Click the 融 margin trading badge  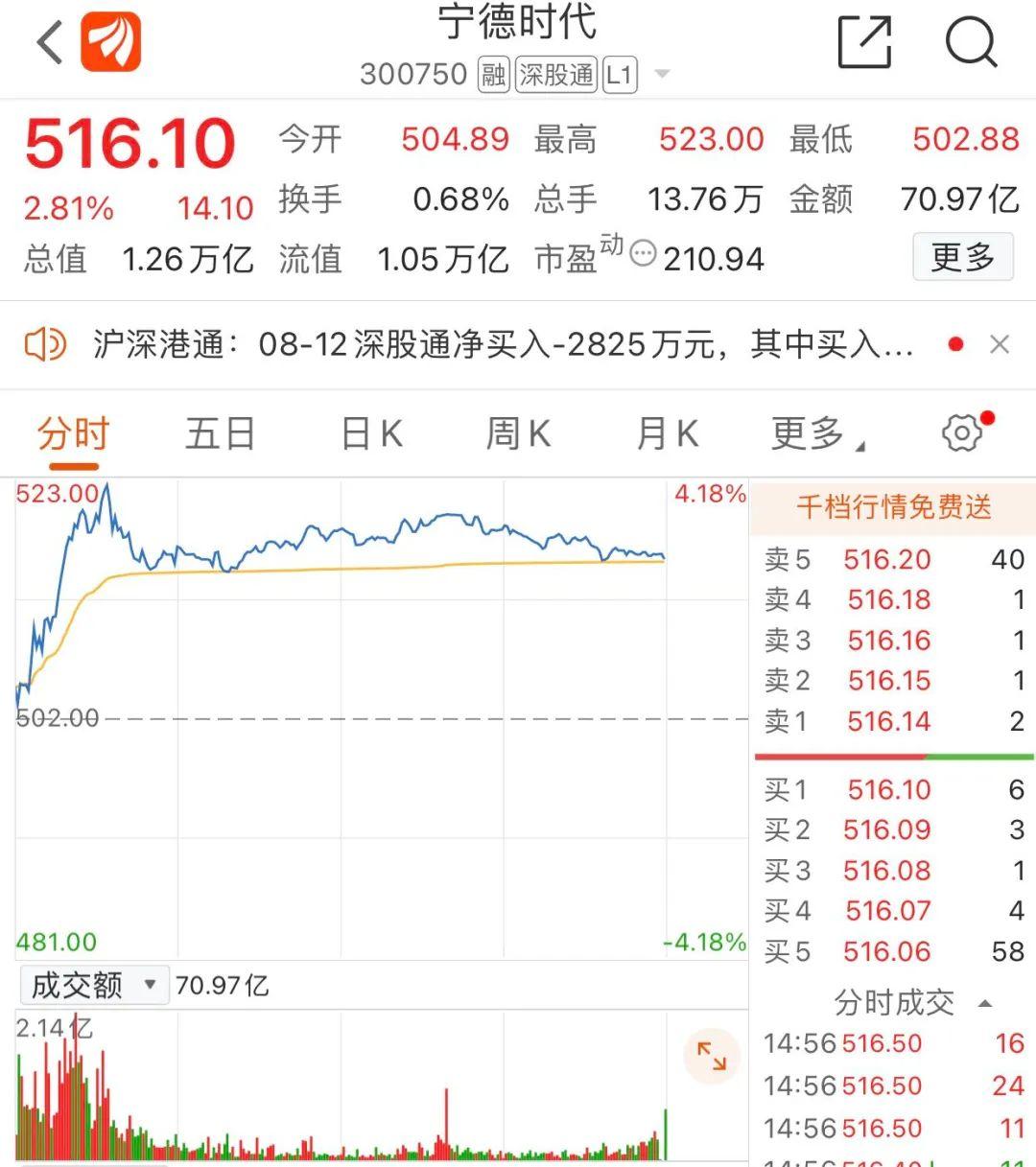492,75
